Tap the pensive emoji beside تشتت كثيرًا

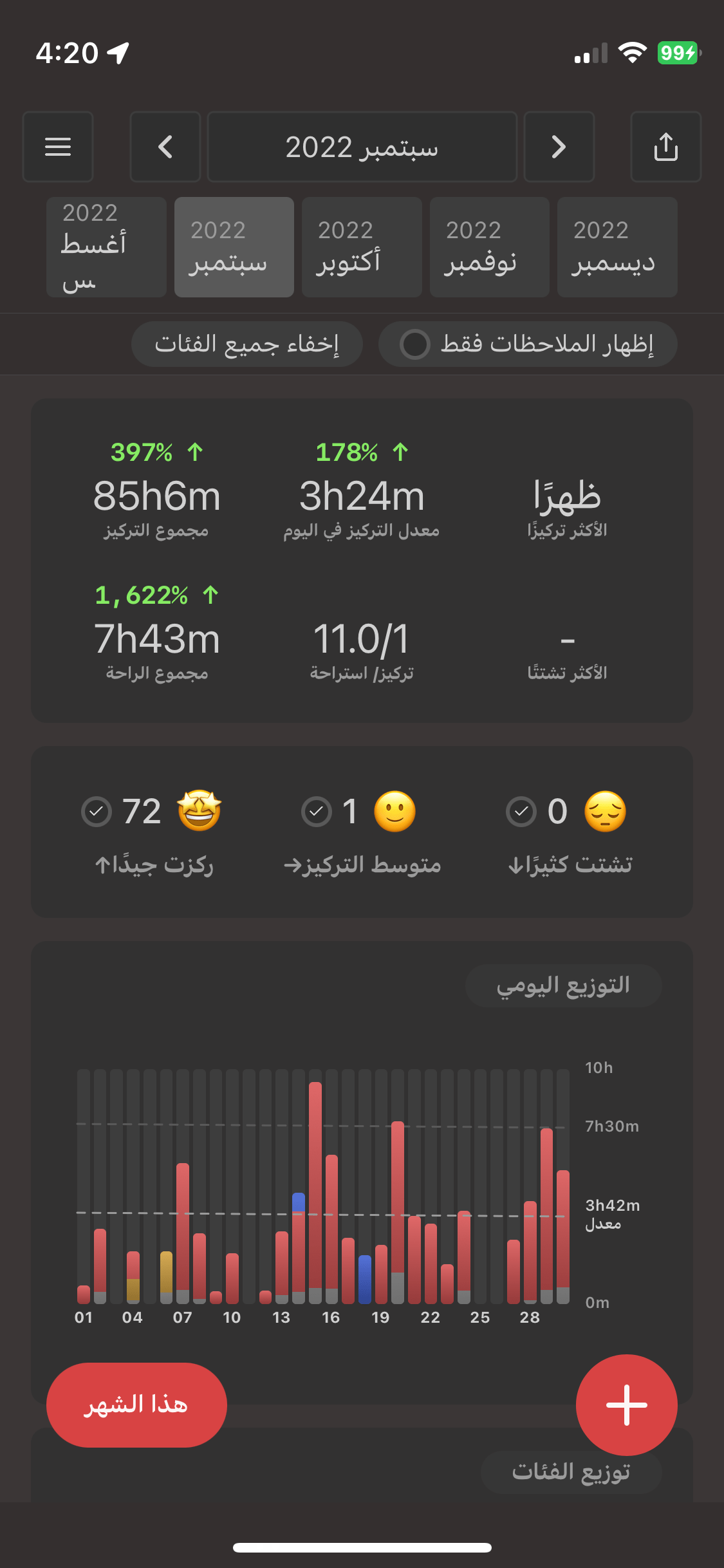tap(604, 811)
